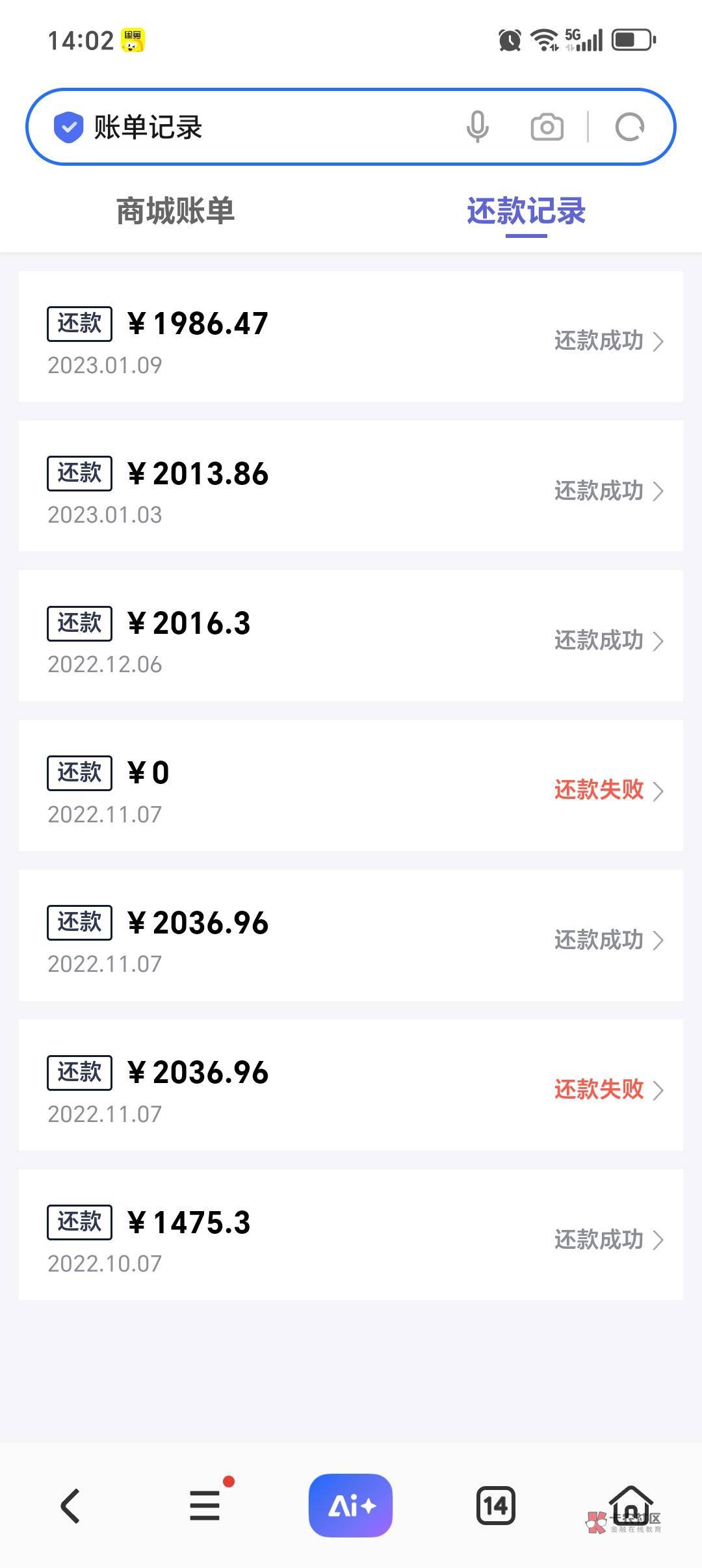The image size is (702, 1568).
Task: Open the ¥2016.3 repayment from 2022.12.06
Action: (351, 635)
